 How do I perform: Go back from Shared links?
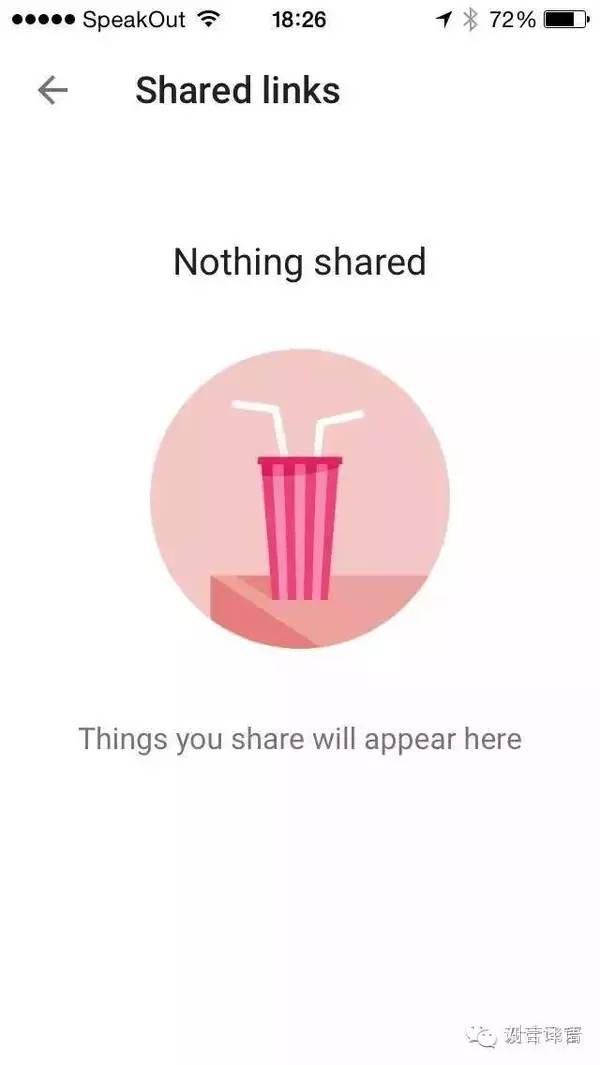point(52,91)
